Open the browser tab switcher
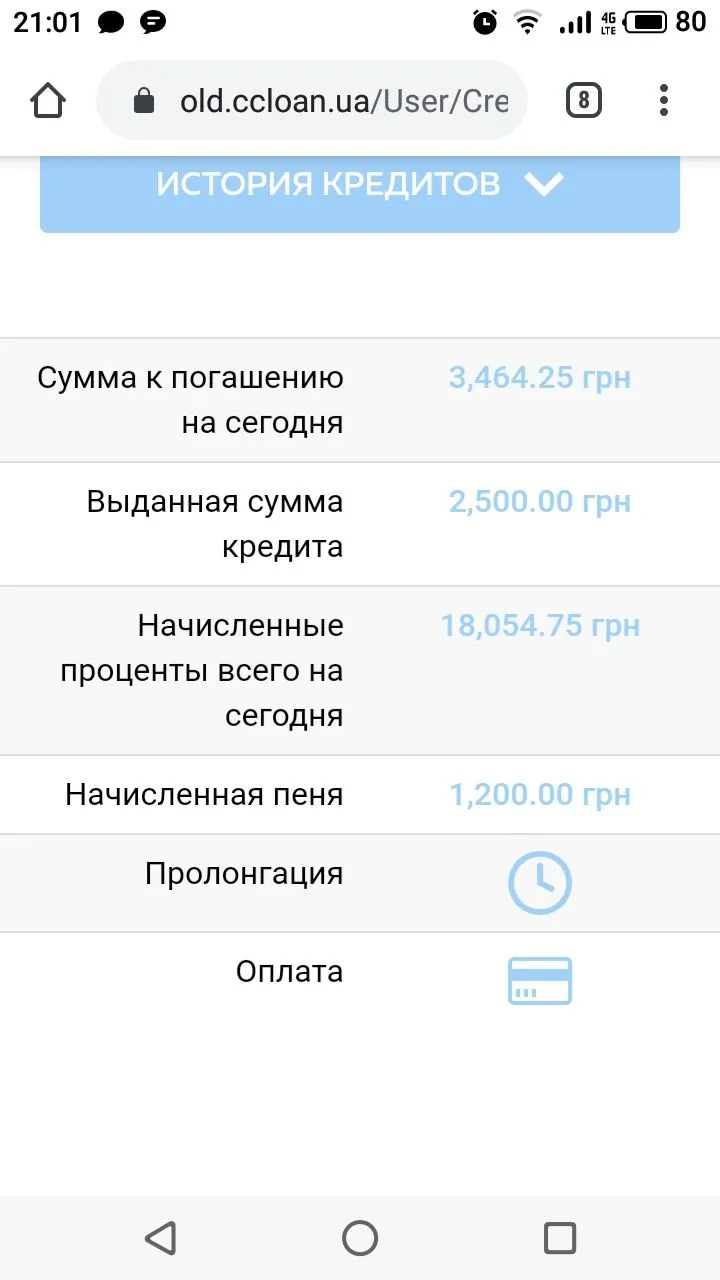720x1280 pixels. [584, 101]
